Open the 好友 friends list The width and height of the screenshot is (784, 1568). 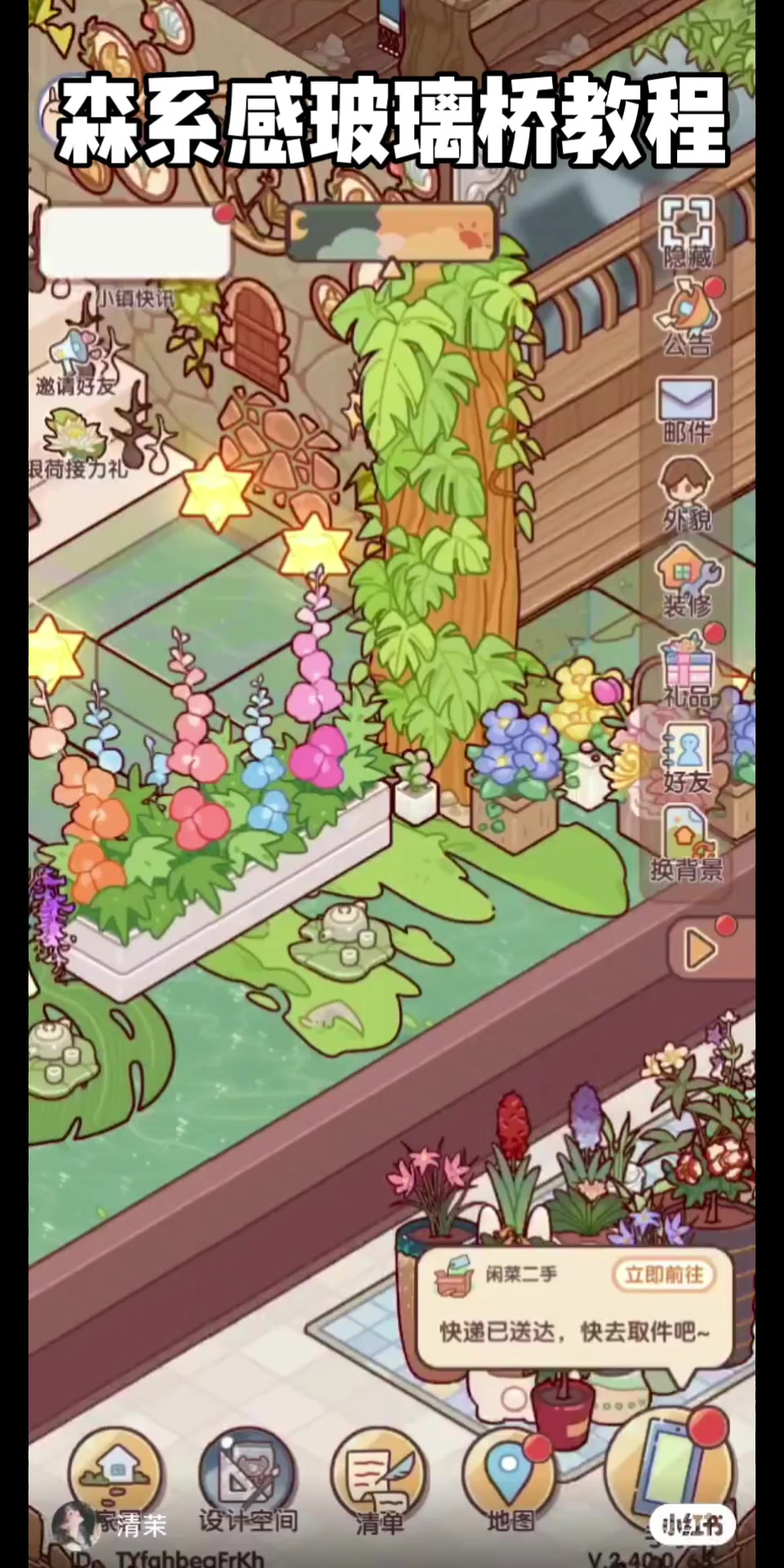687,758
